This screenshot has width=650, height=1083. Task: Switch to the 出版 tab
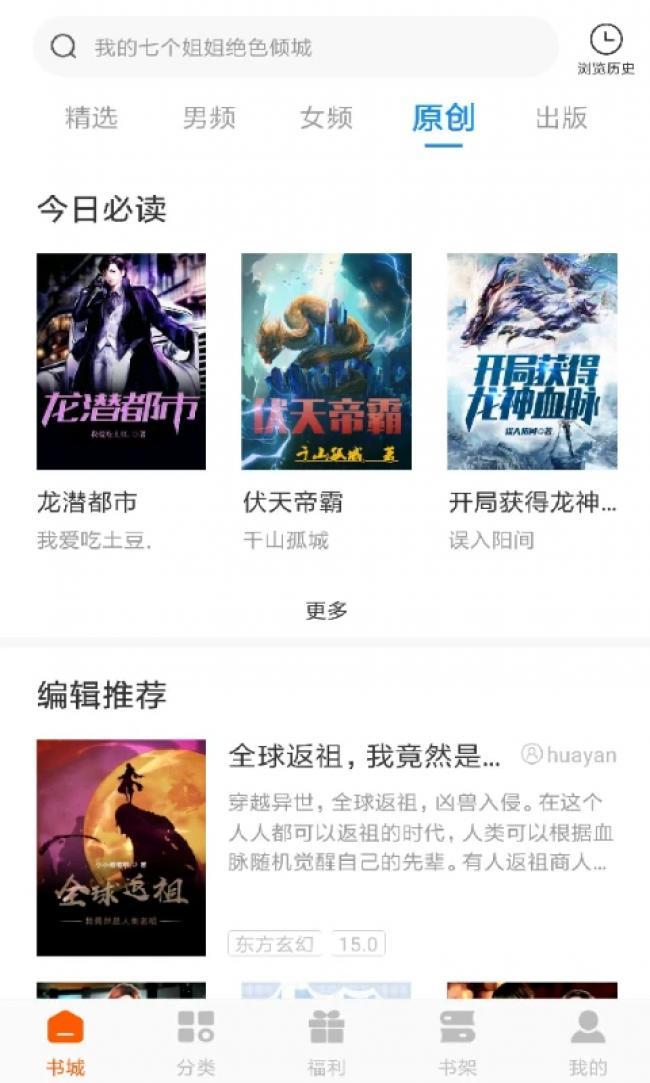tap(561, 118)
